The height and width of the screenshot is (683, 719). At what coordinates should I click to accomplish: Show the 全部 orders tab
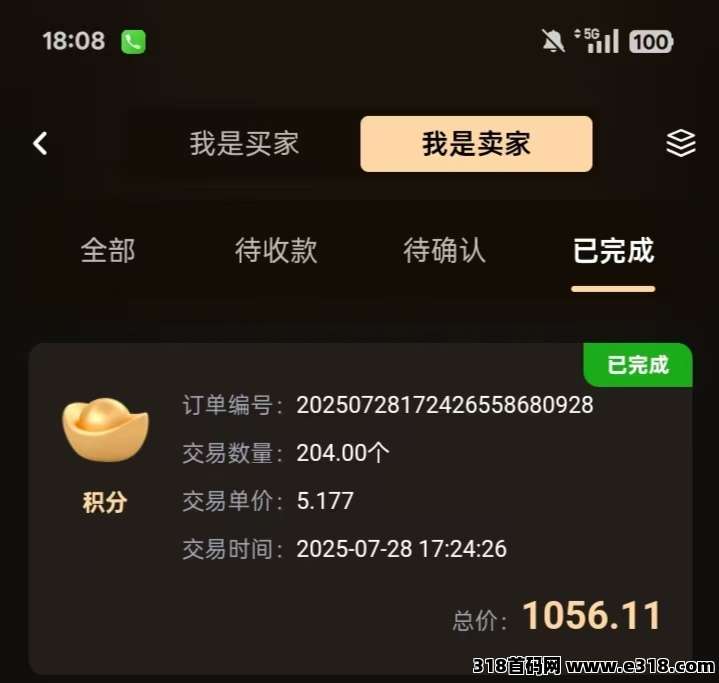[x=108, y=250]
